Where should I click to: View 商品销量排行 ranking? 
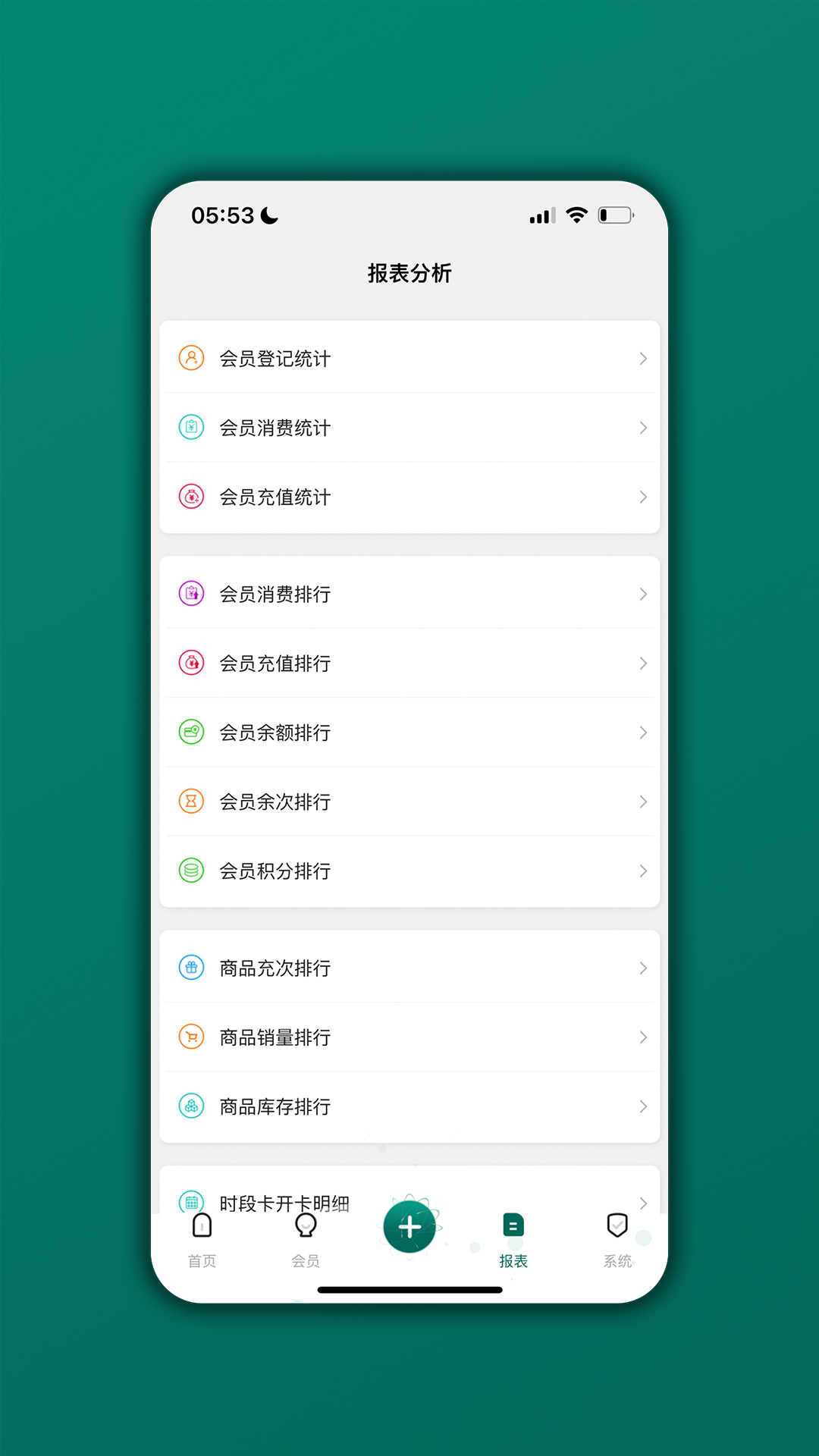click(x=409, y=1037)
